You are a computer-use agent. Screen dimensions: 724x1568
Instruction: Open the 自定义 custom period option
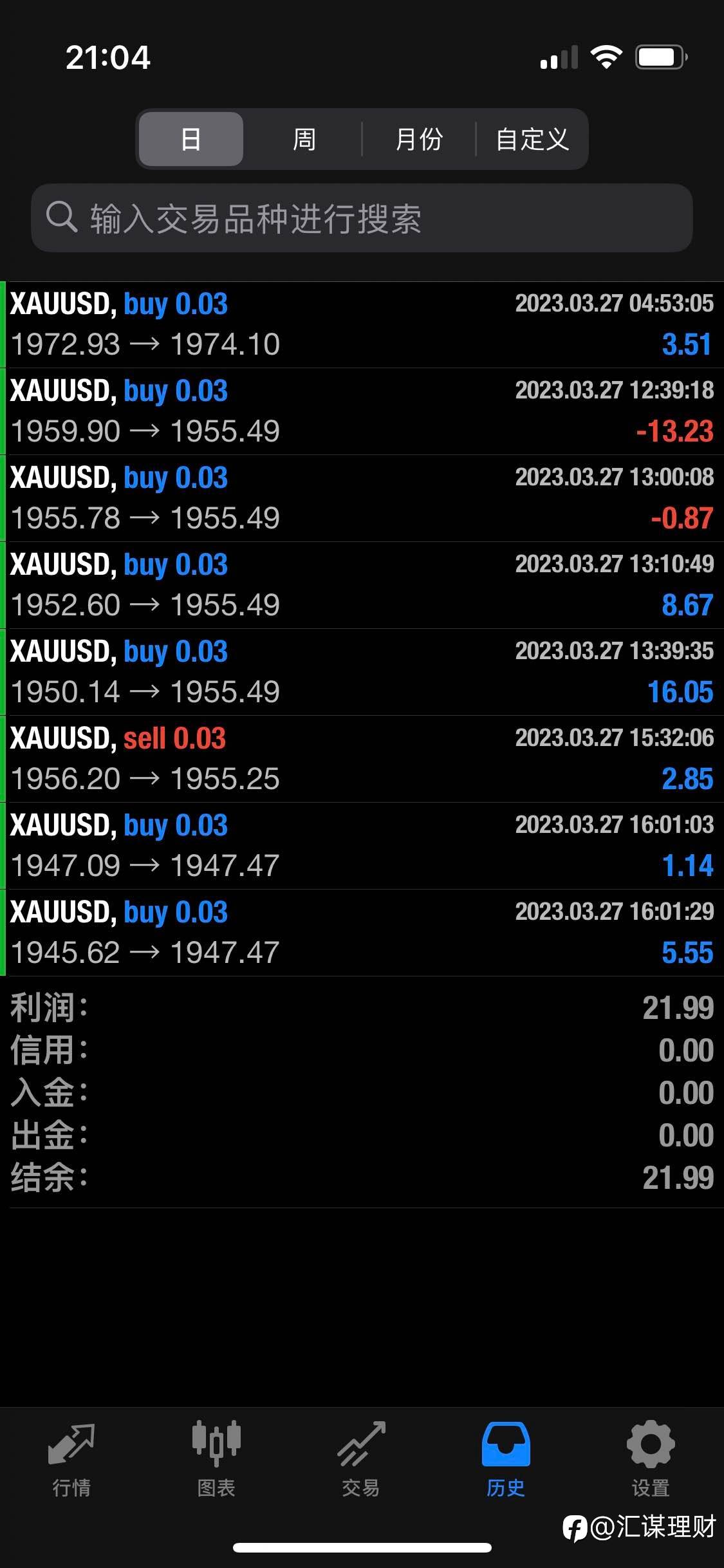point(532,139)
